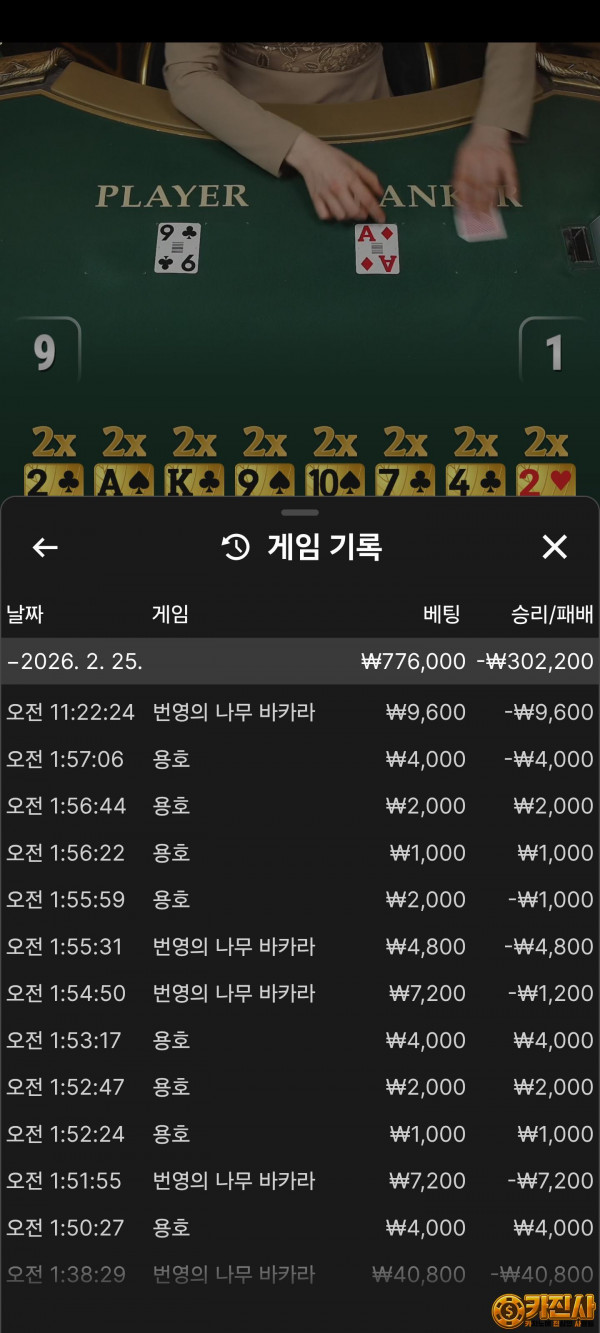Close the game history panel
Viewport: 600px width, 1333px height.
(554, 547)
